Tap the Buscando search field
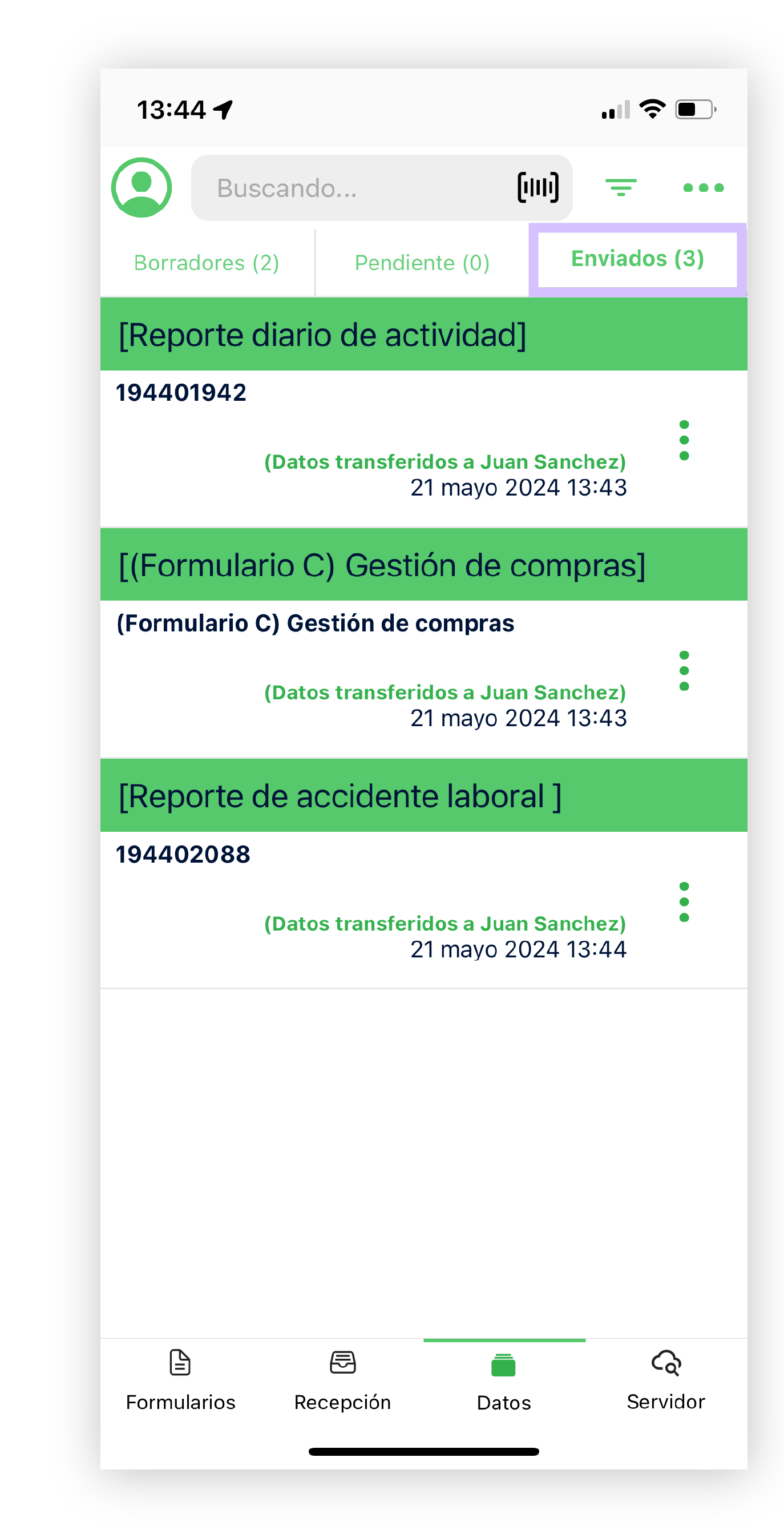Image resolution: width=784 pixels, height=1538 pixels. (x=352, y=188)
